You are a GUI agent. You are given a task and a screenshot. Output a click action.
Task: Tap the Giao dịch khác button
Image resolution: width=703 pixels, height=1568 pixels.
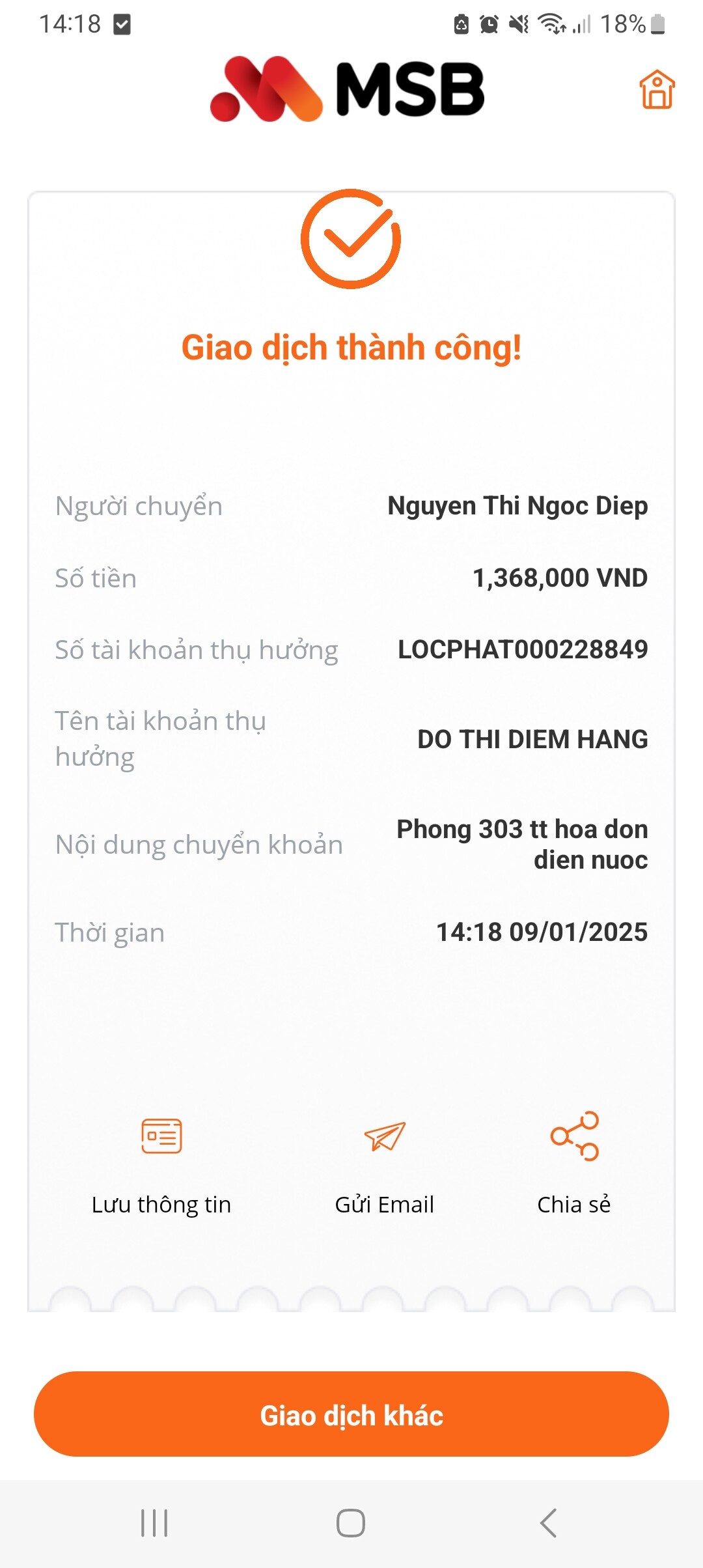(x=351, y=1414)
